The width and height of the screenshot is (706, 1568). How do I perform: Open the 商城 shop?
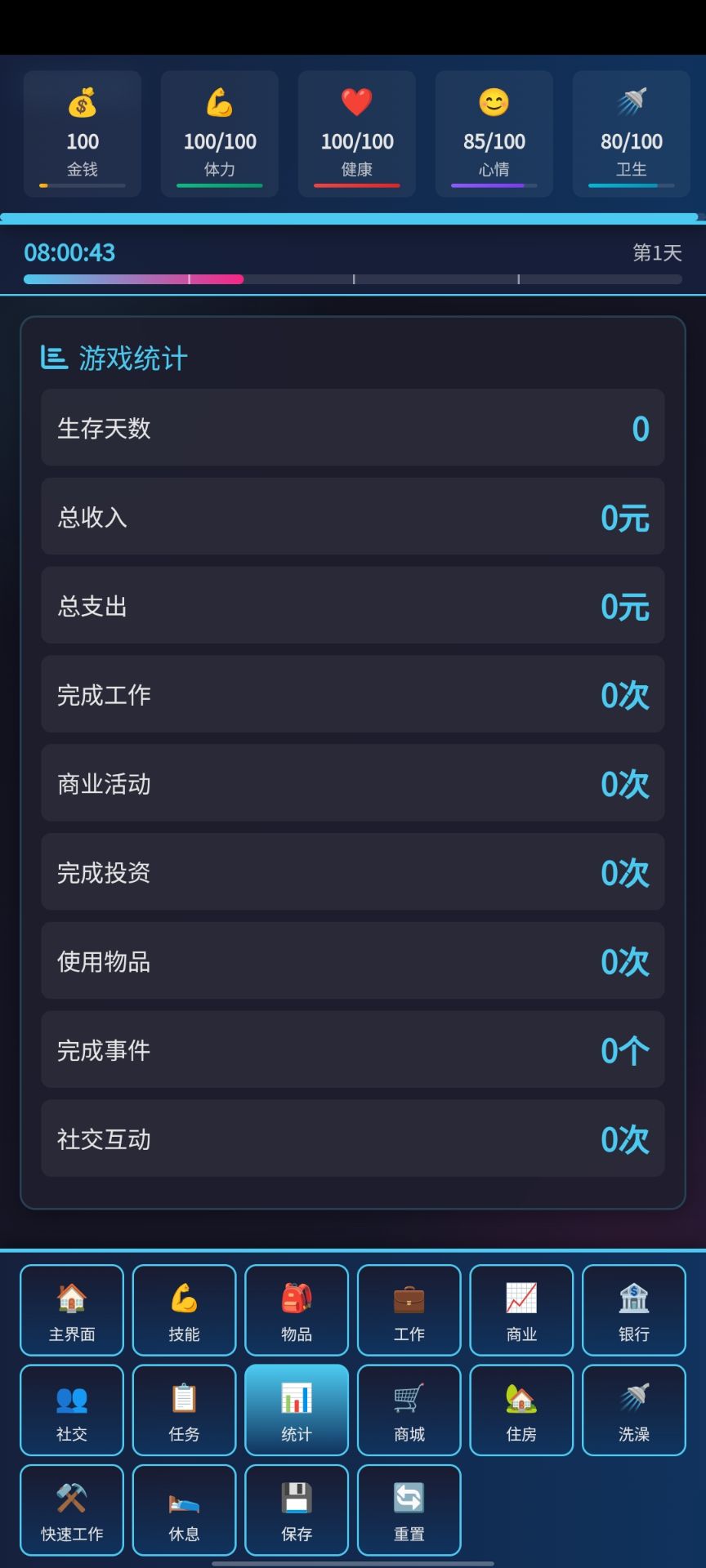coord(409,1410)
